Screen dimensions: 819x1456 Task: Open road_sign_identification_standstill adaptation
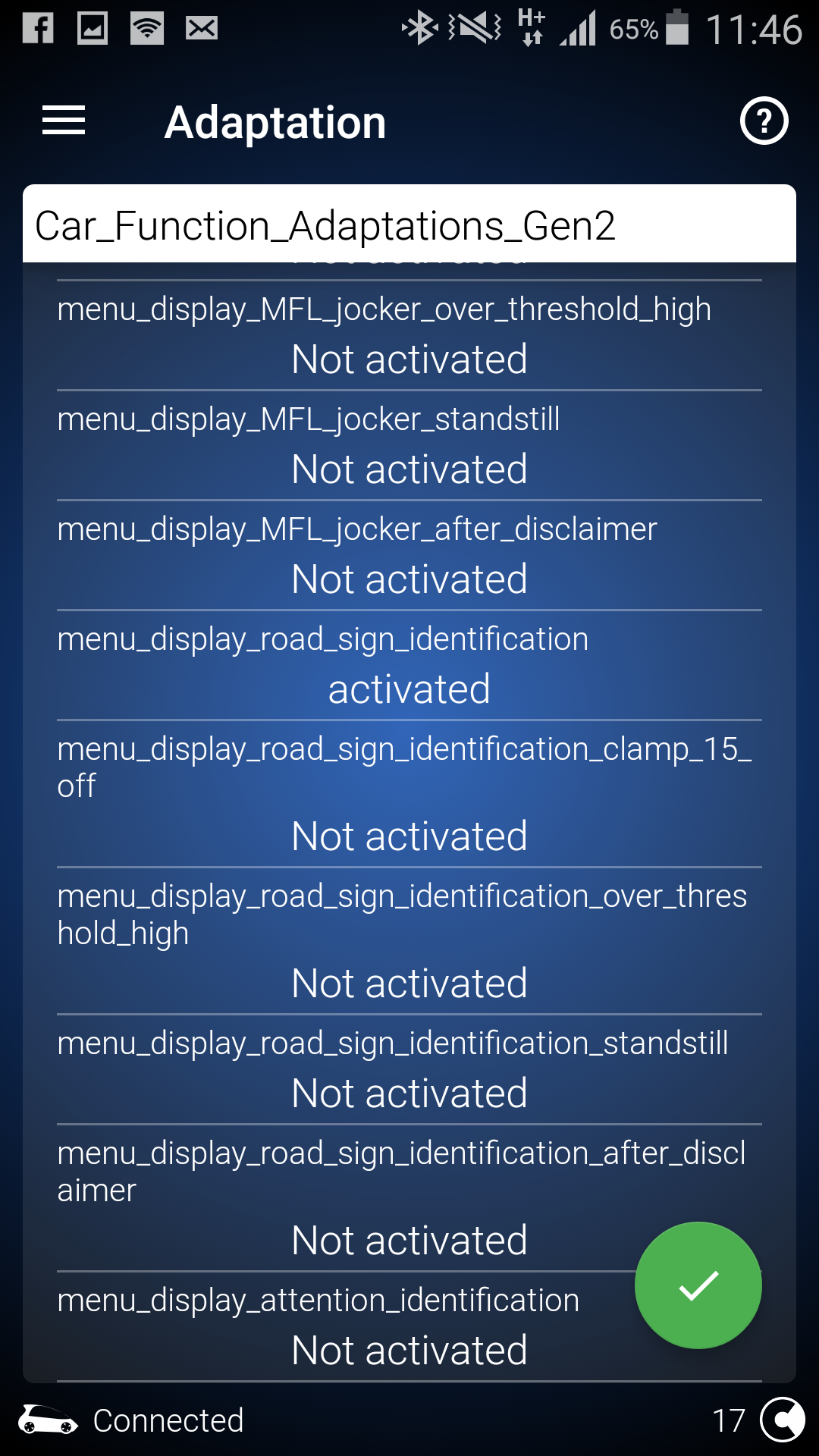tap(409, 1070)
